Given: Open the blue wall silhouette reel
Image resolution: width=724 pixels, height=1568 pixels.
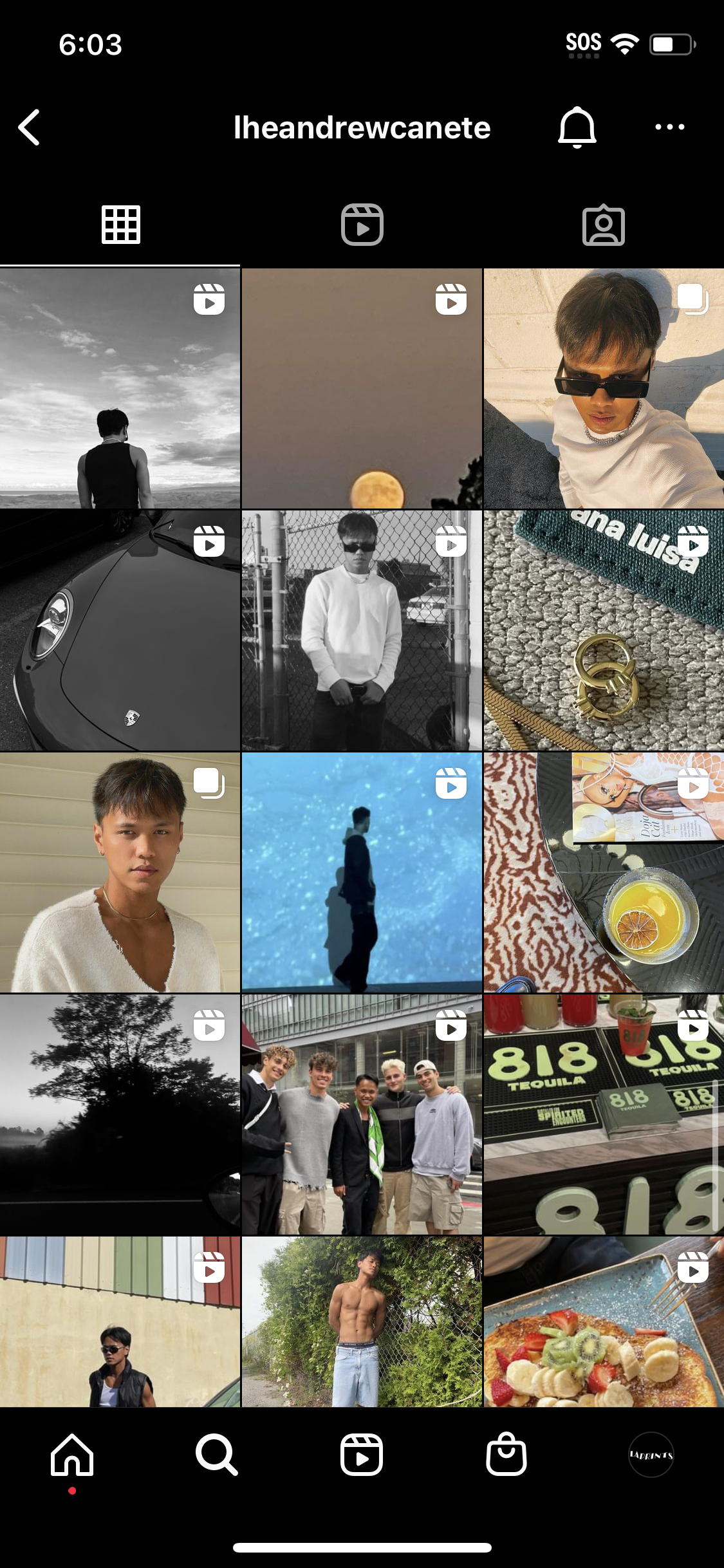Looking at the screenshot, I should click(362, 872).
